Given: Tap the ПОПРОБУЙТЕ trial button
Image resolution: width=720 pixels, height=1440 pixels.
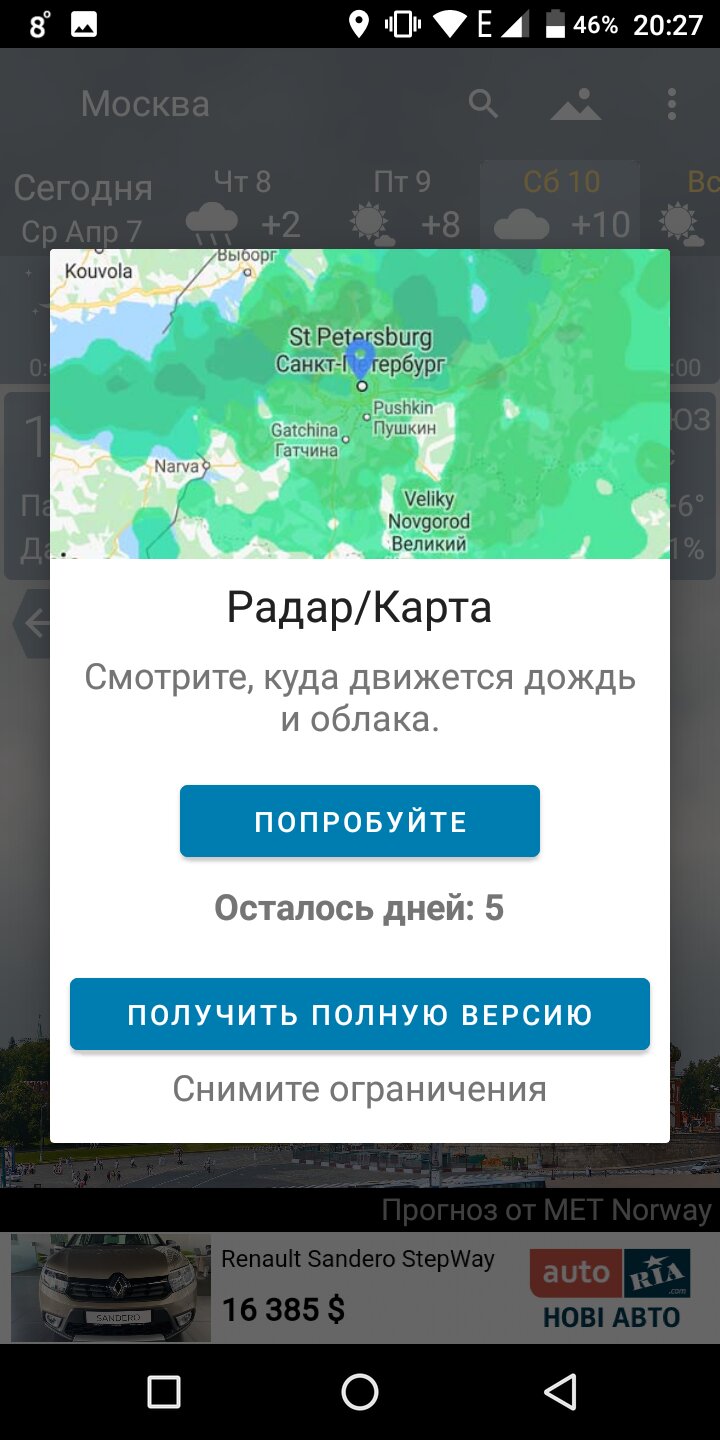Looking at the screenshot, I should (x=360, y=821).
